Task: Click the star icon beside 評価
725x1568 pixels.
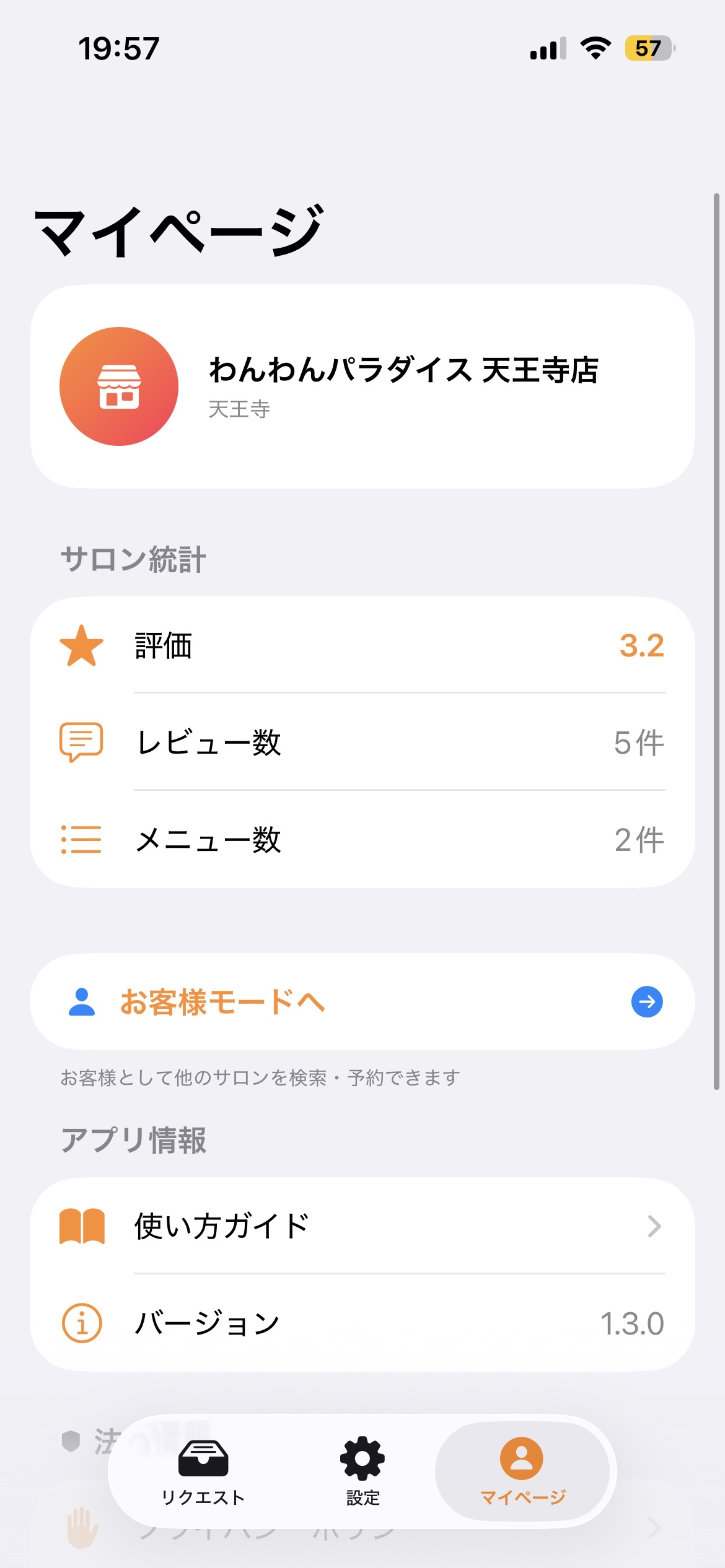Action: point(82,646)
